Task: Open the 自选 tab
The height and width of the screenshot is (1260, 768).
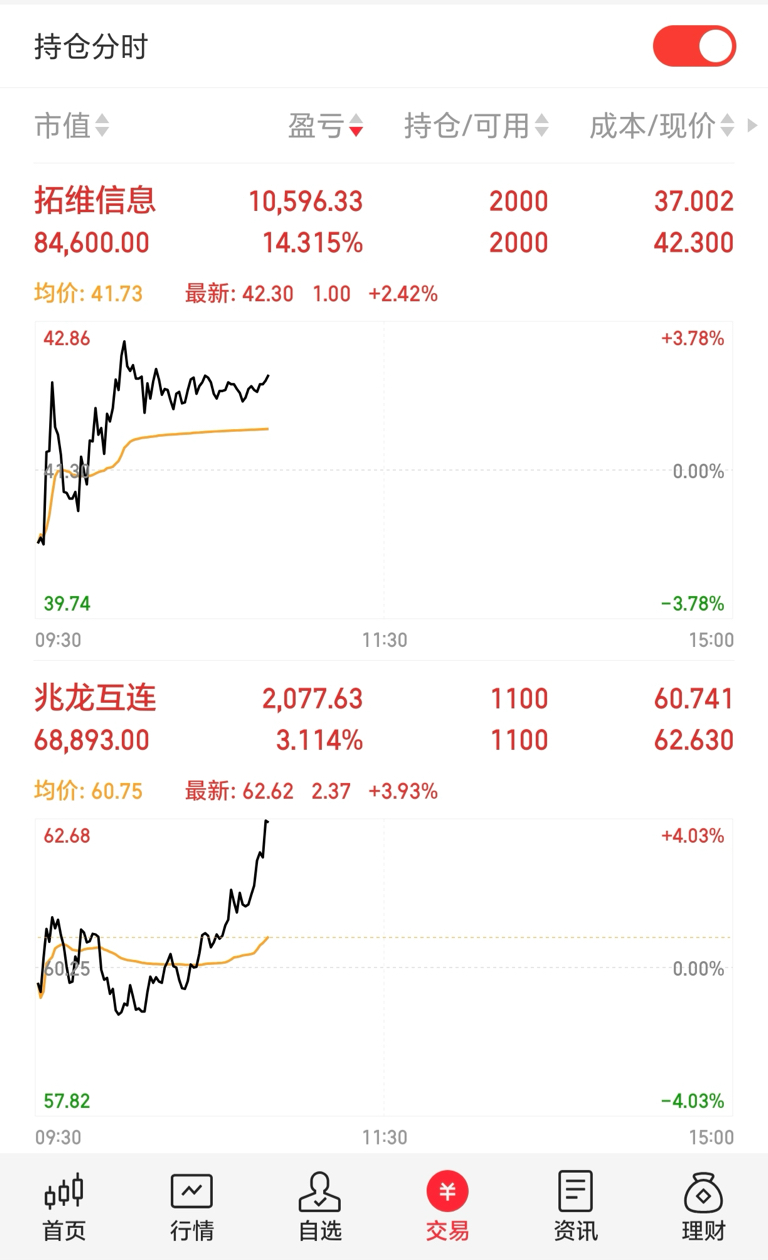Action: (x=320, y=1207)
